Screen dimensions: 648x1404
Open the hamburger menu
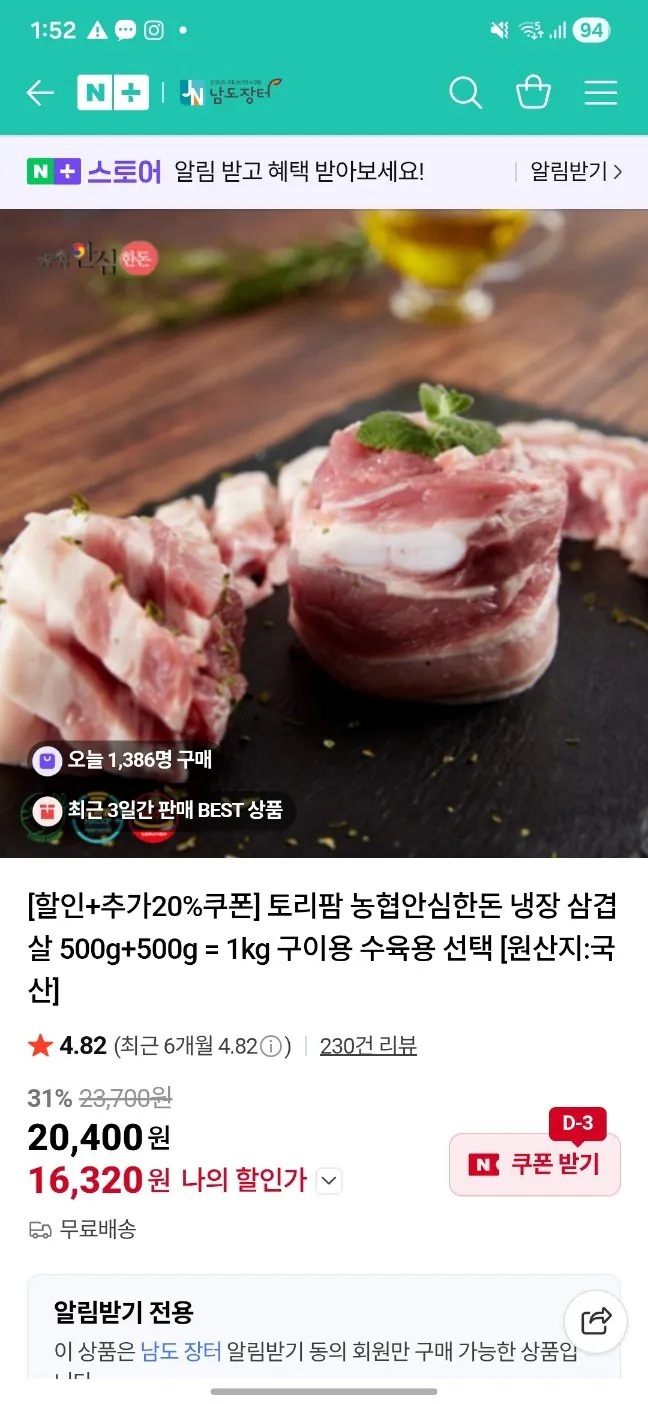pos(601,93)
